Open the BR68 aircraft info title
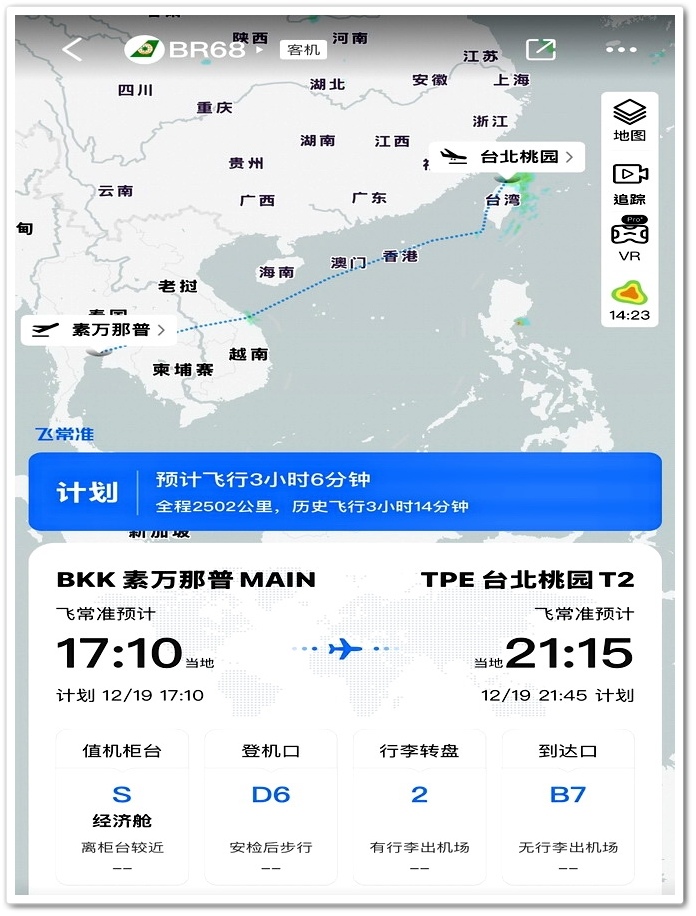This screenshot has height=916, width=696. point(205,49)
